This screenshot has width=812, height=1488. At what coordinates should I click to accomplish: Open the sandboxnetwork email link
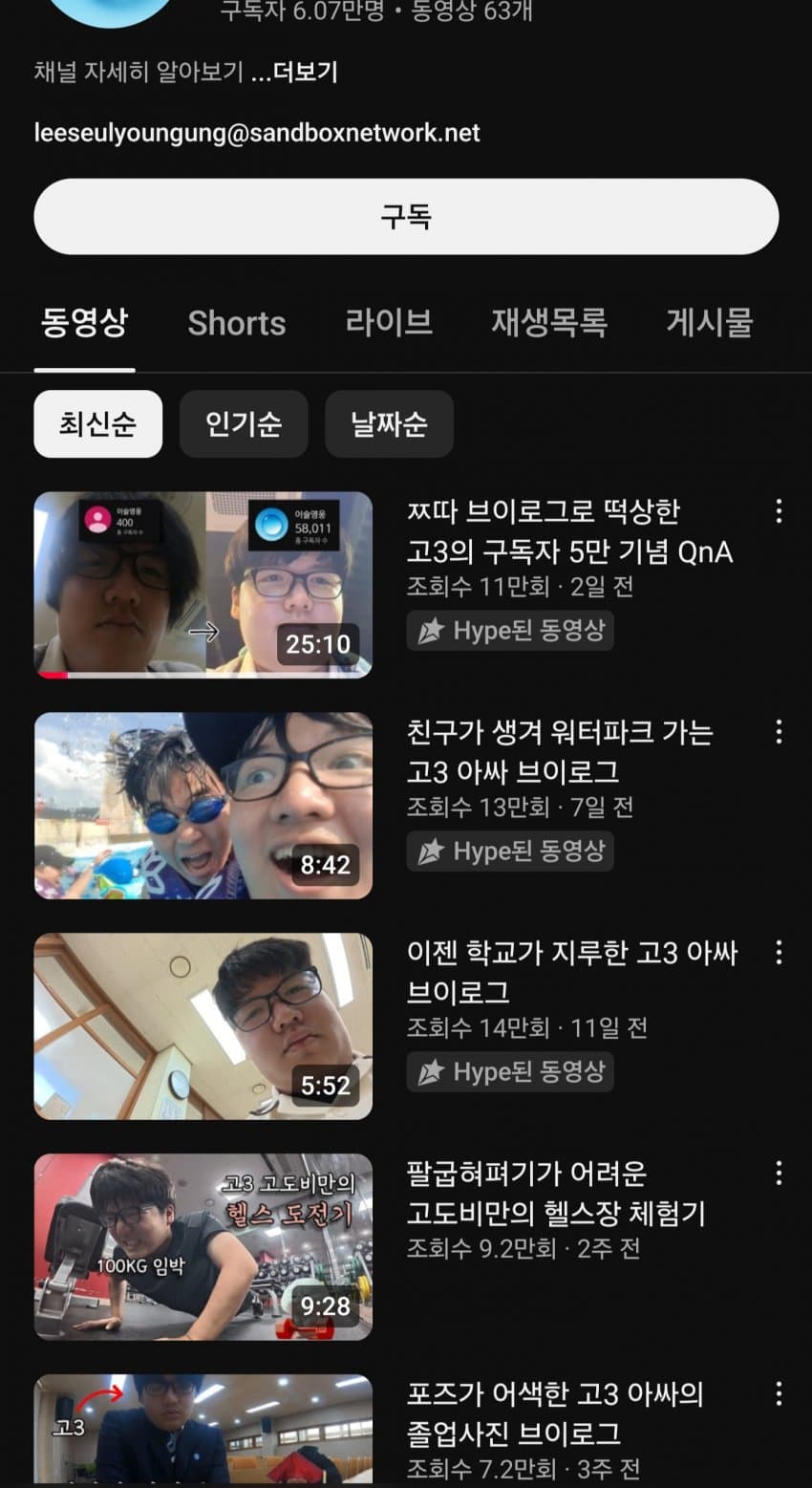(x=257, y=132)
